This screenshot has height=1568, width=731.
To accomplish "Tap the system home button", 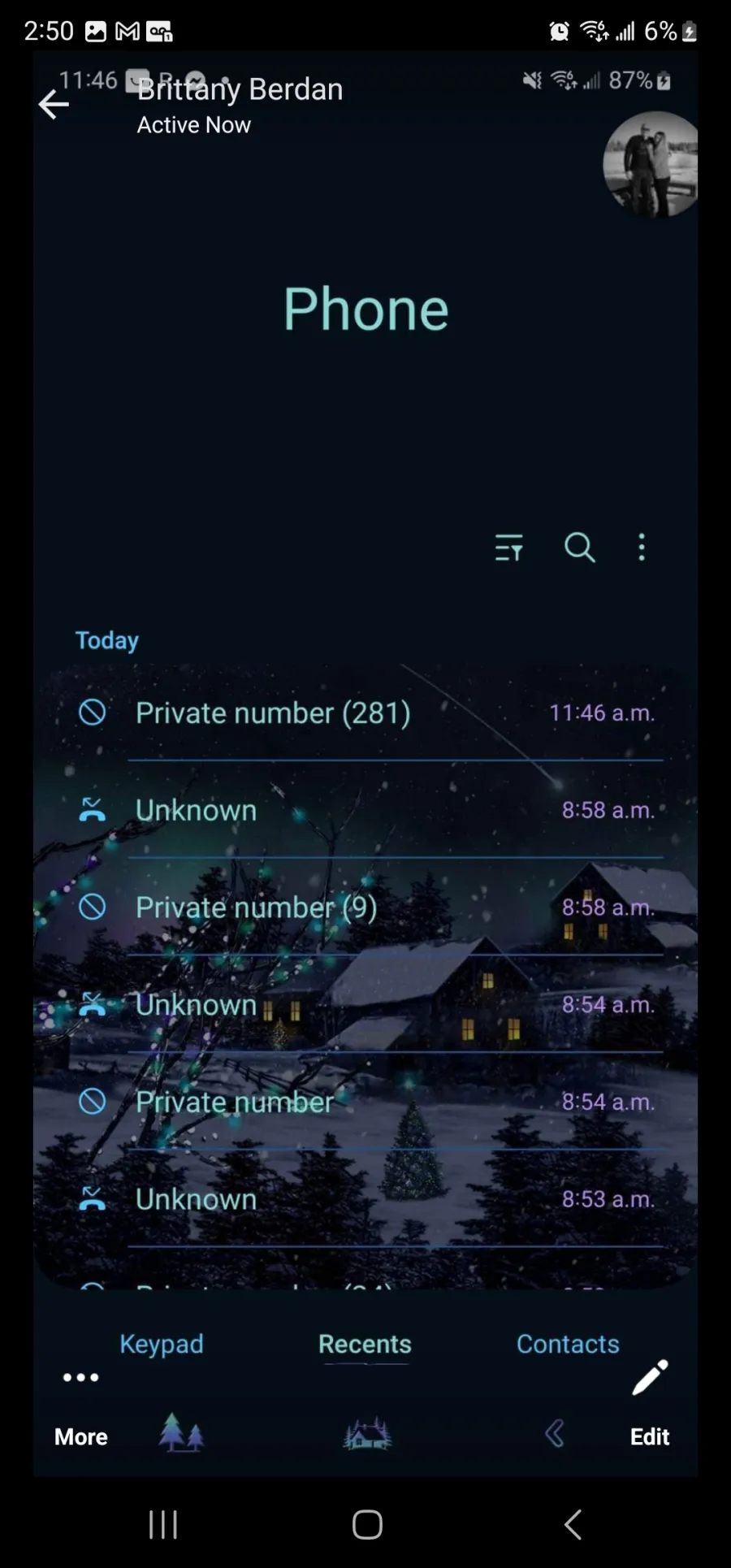I will [x=367, y=1525].
